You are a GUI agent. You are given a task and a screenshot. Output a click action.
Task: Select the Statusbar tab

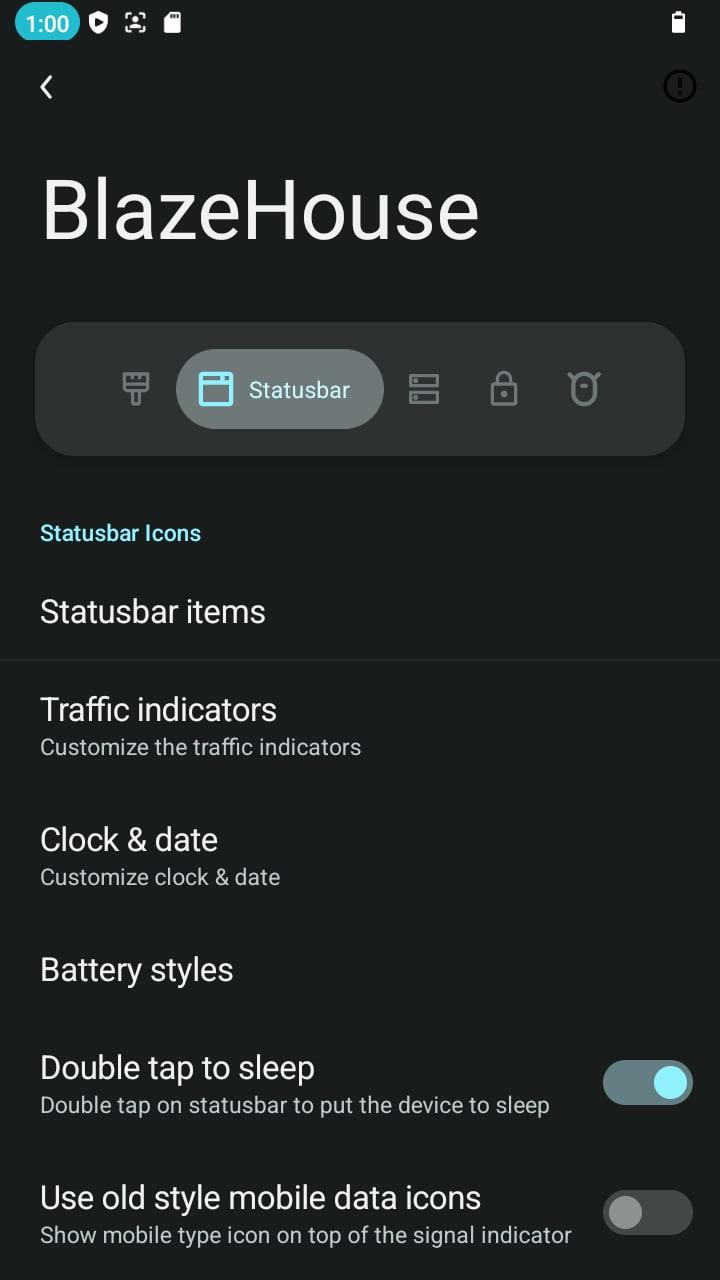click(280, 389)
